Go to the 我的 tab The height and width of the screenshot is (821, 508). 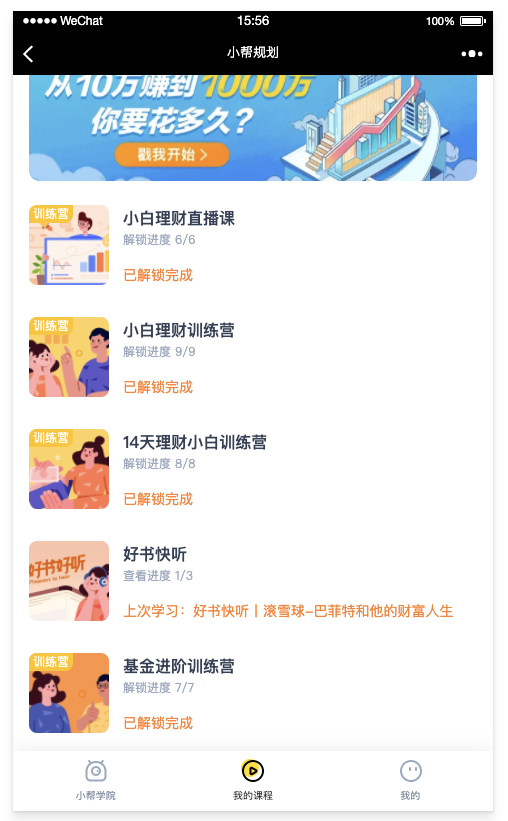(411, 780)
